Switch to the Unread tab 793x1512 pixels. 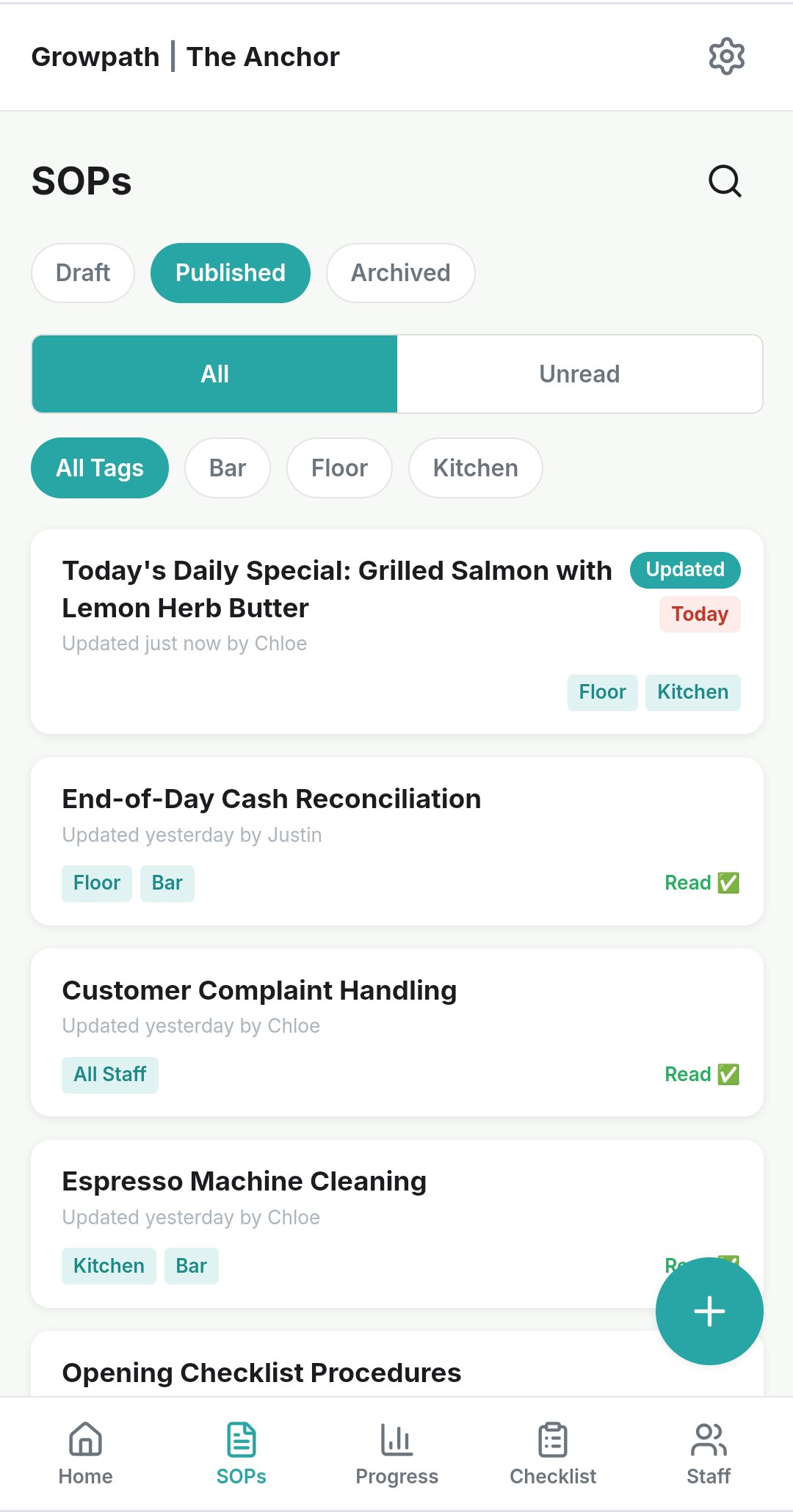tap(580, 374)
